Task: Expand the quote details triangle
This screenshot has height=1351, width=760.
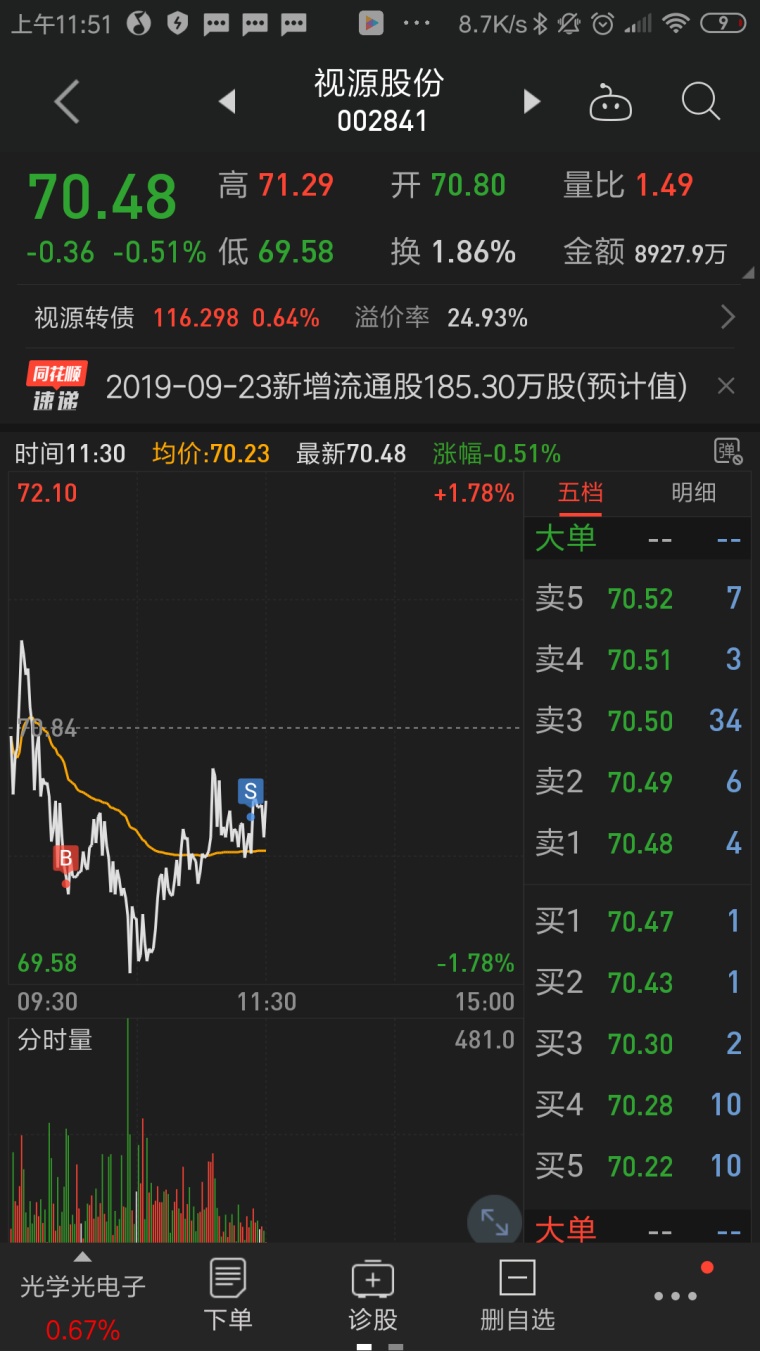Action: [x=748, y=272]
